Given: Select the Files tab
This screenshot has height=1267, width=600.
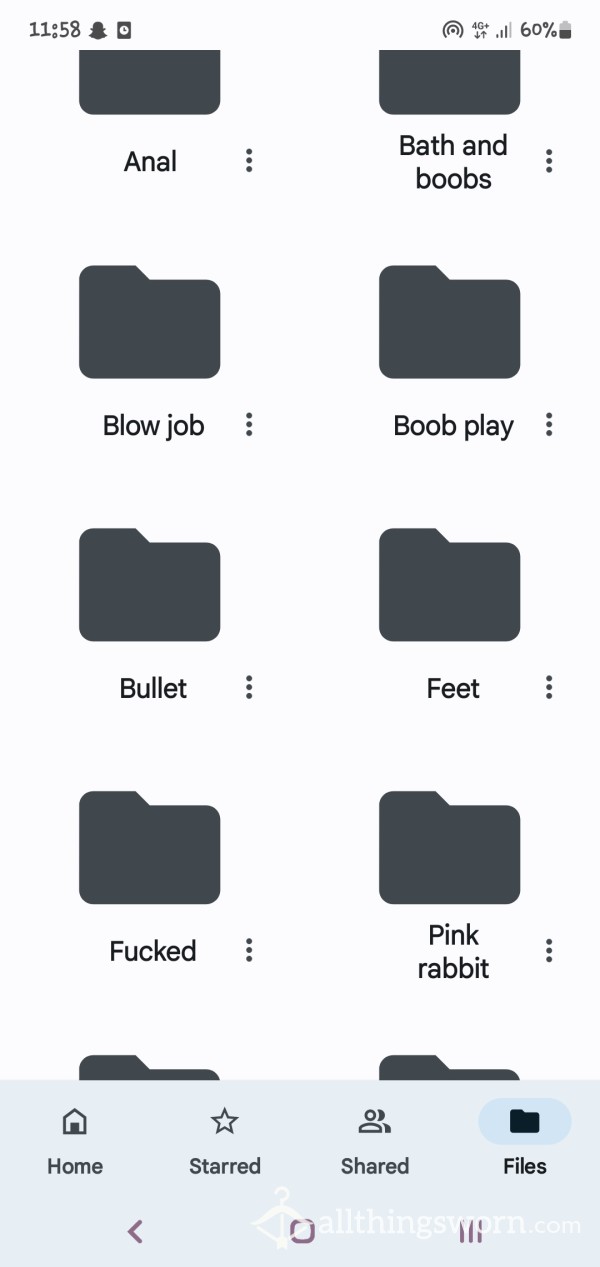Looking at the screenshot, I should pos(525,1140).
